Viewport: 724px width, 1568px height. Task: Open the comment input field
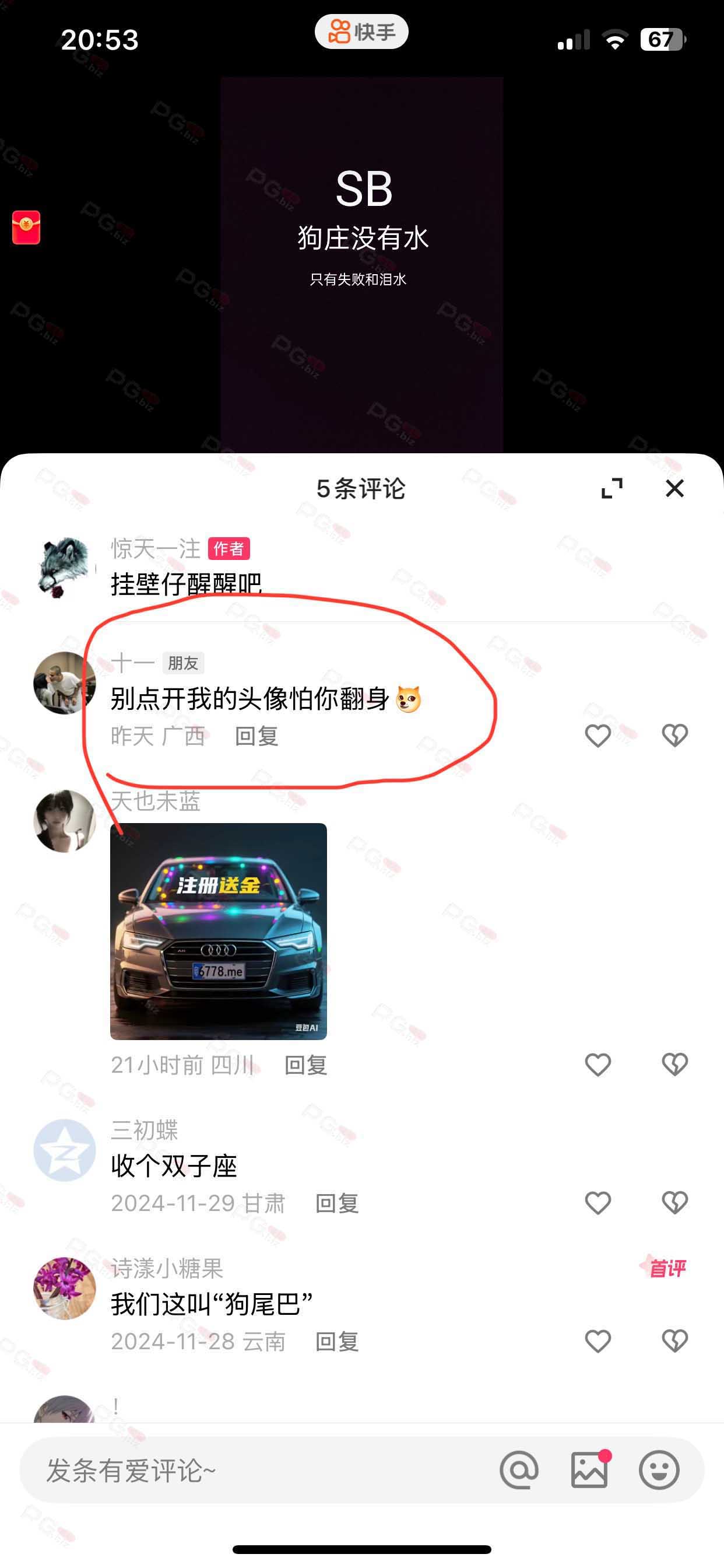[x=243, y=1471]
